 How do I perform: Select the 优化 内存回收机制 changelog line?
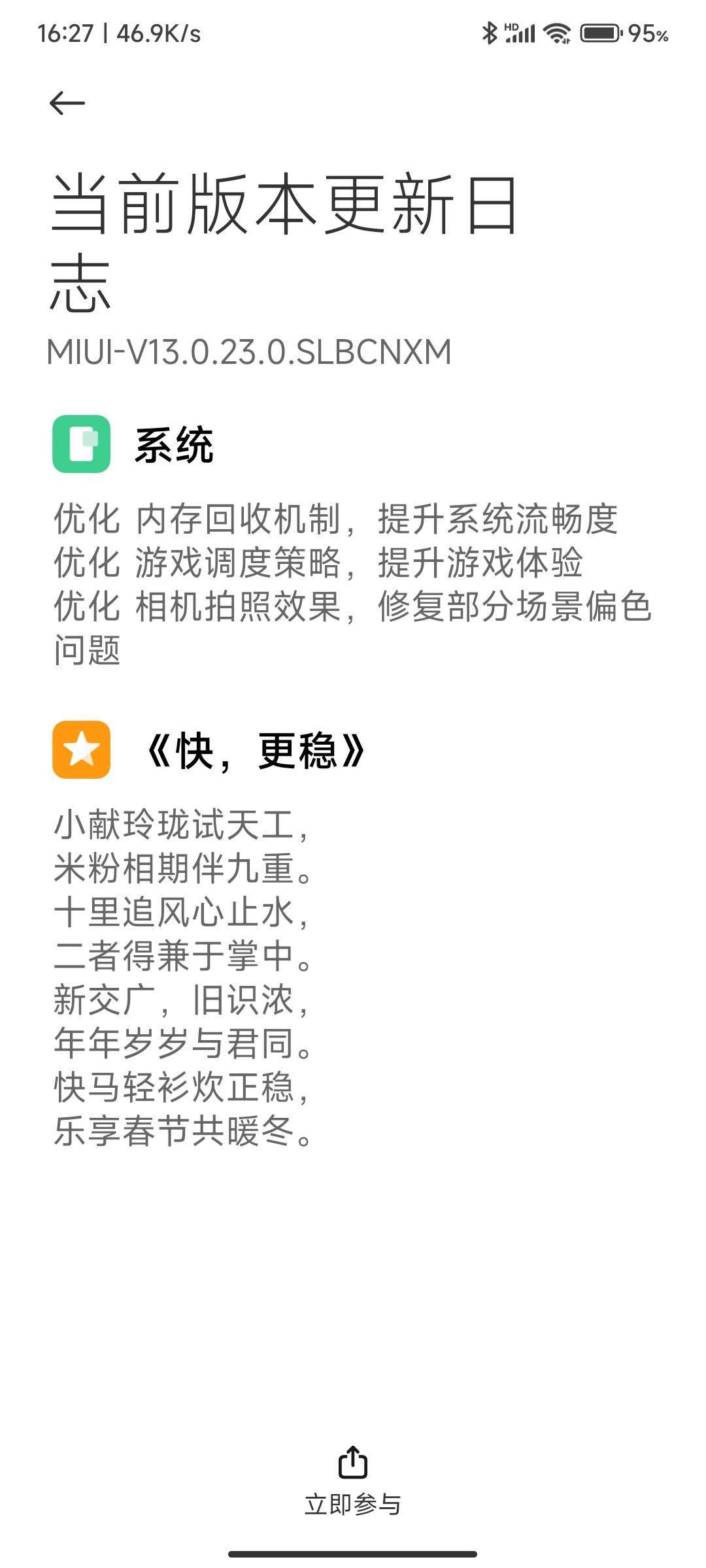(333, 518)
